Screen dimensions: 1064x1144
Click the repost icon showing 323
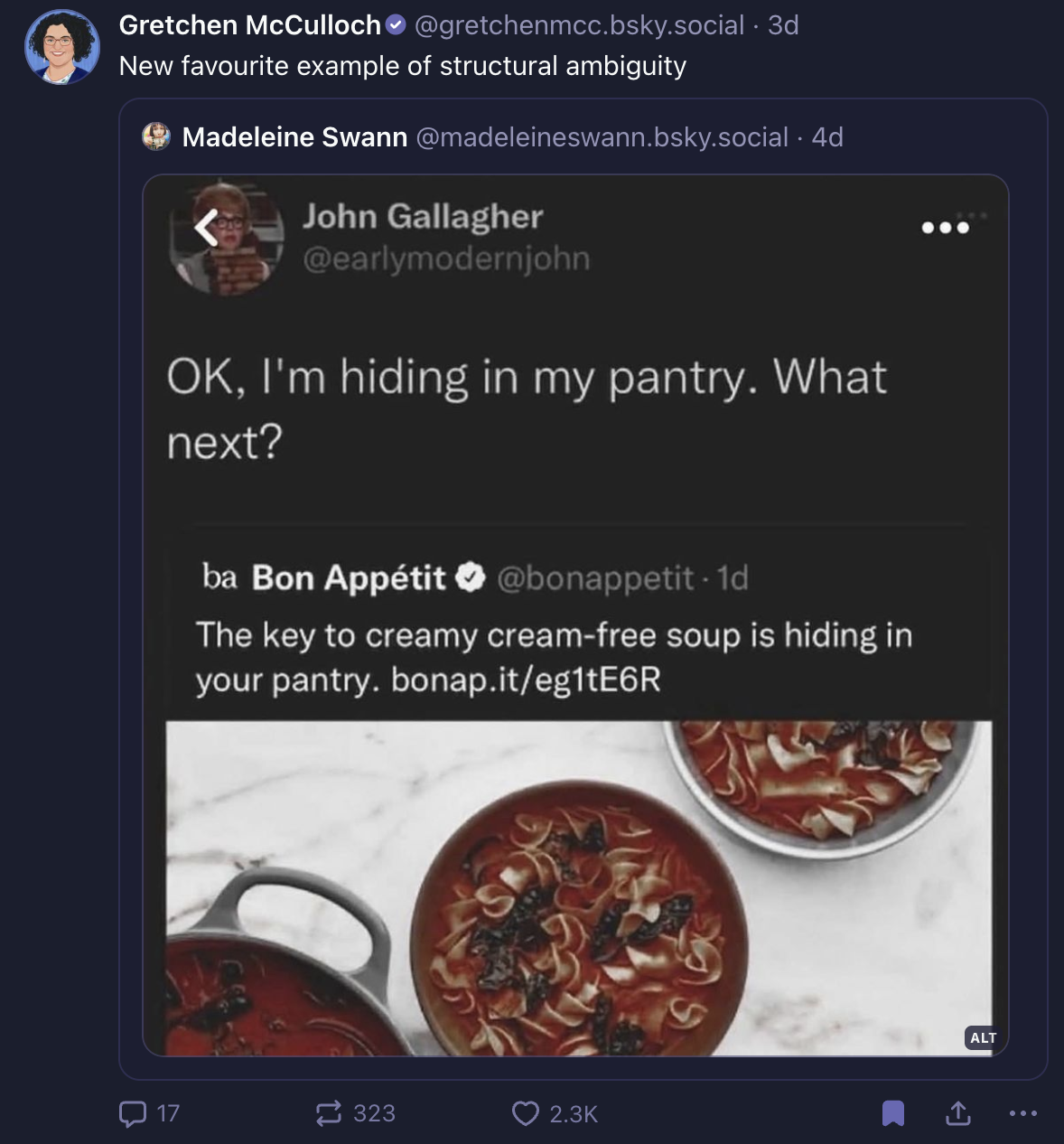(x=327, y=1114)
